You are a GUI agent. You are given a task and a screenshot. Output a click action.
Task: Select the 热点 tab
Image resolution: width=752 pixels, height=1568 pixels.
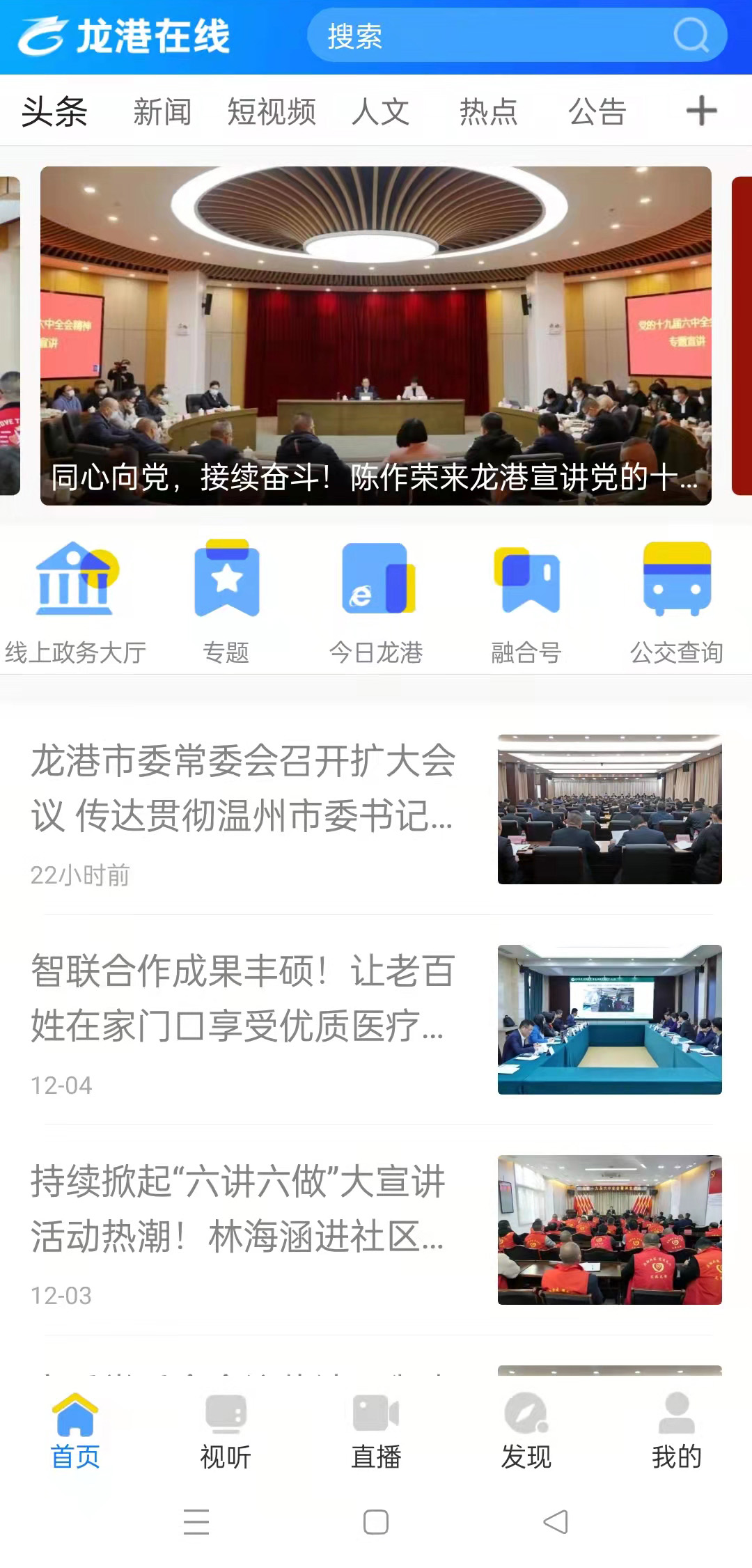coord(489,111)
